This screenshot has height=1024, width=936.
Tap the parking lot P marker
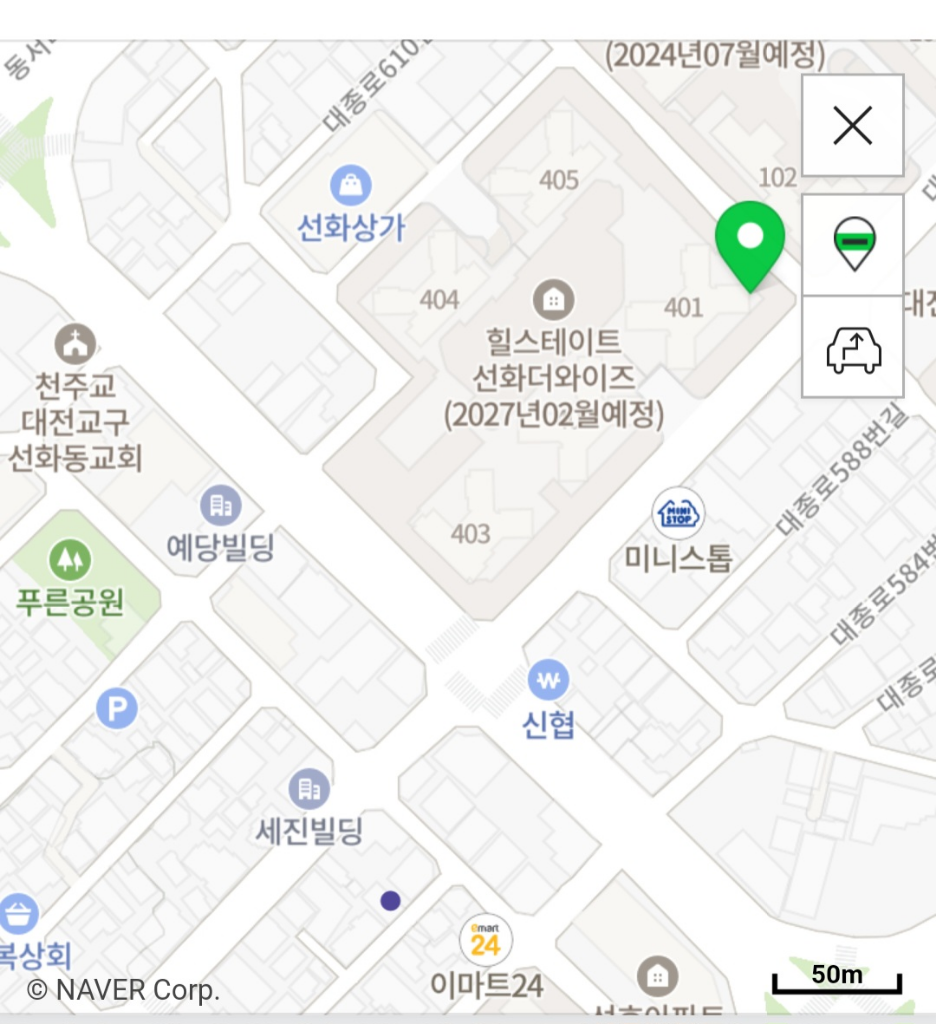point(117,710)
